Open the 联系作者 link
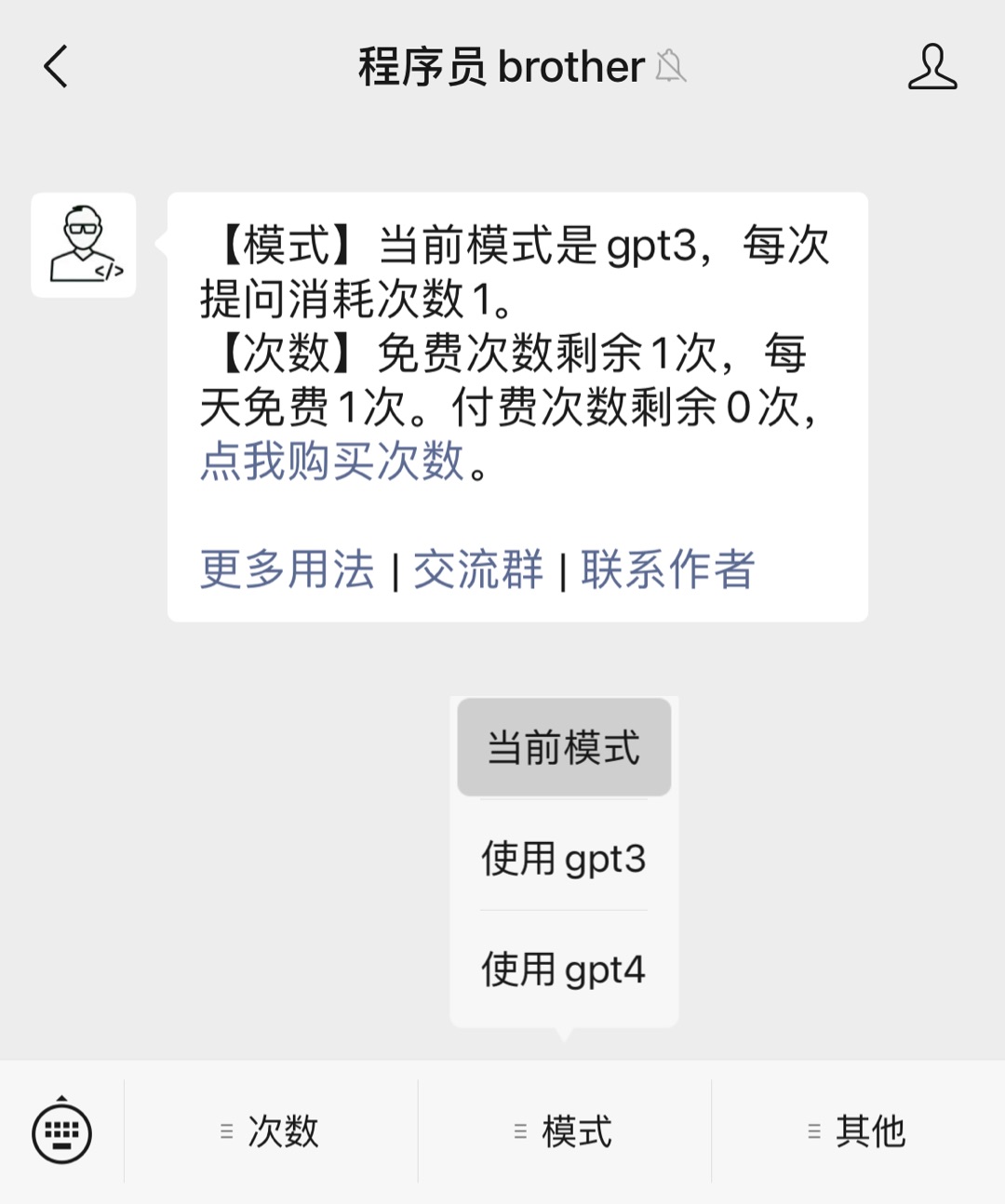 click(x=668, y=569)
